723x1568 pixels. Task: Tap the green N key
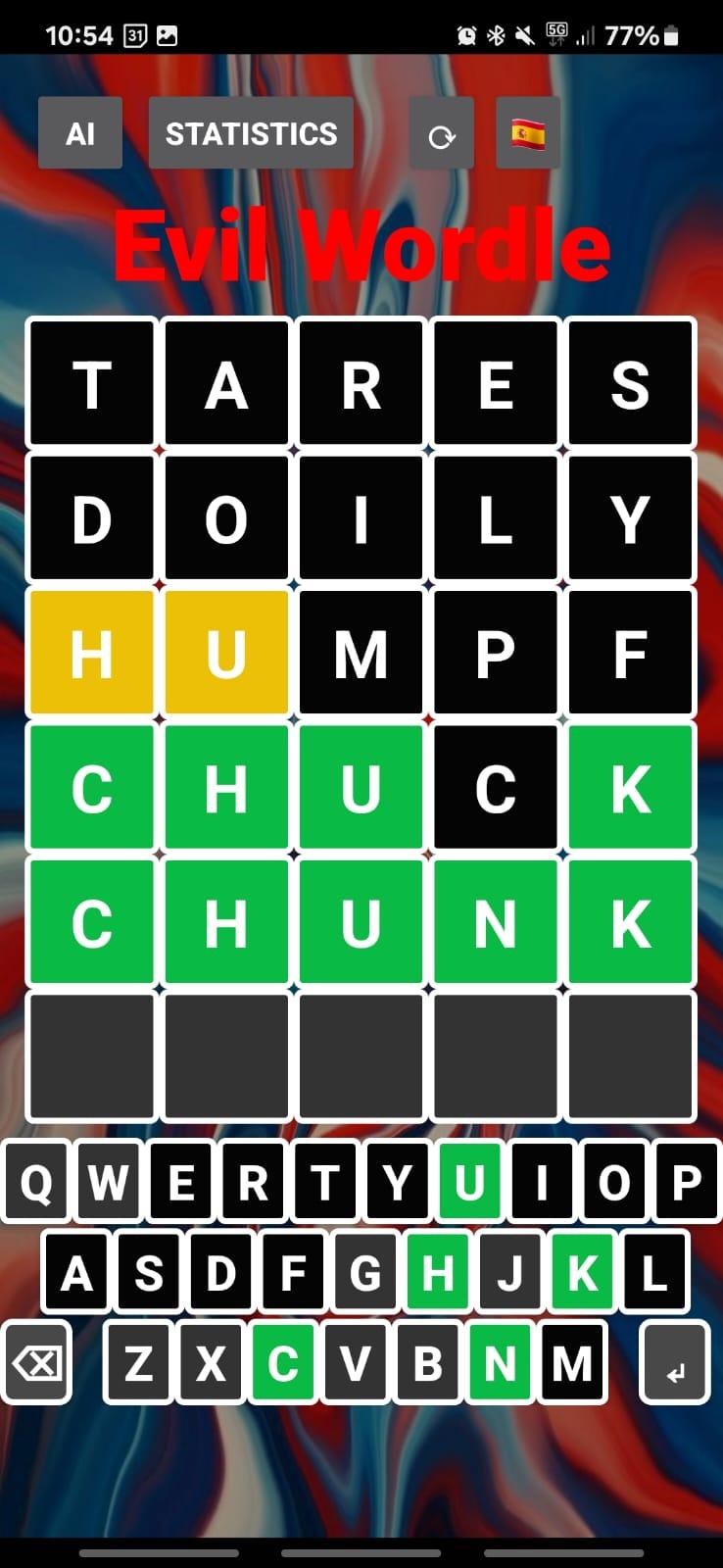pos(500,1363)
